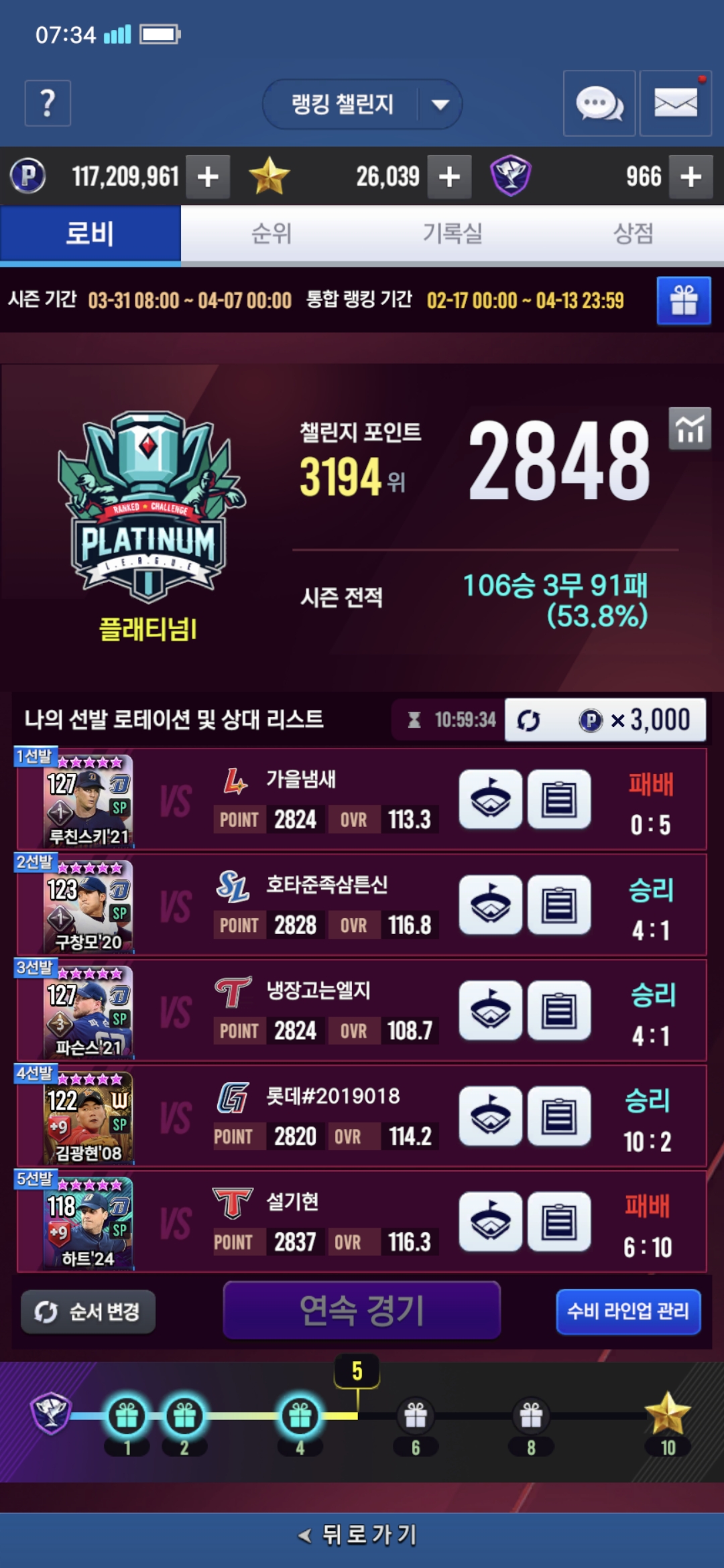Tap 순서 변경 to reorder starters

pyautogui.click(x=88, y=1311)
